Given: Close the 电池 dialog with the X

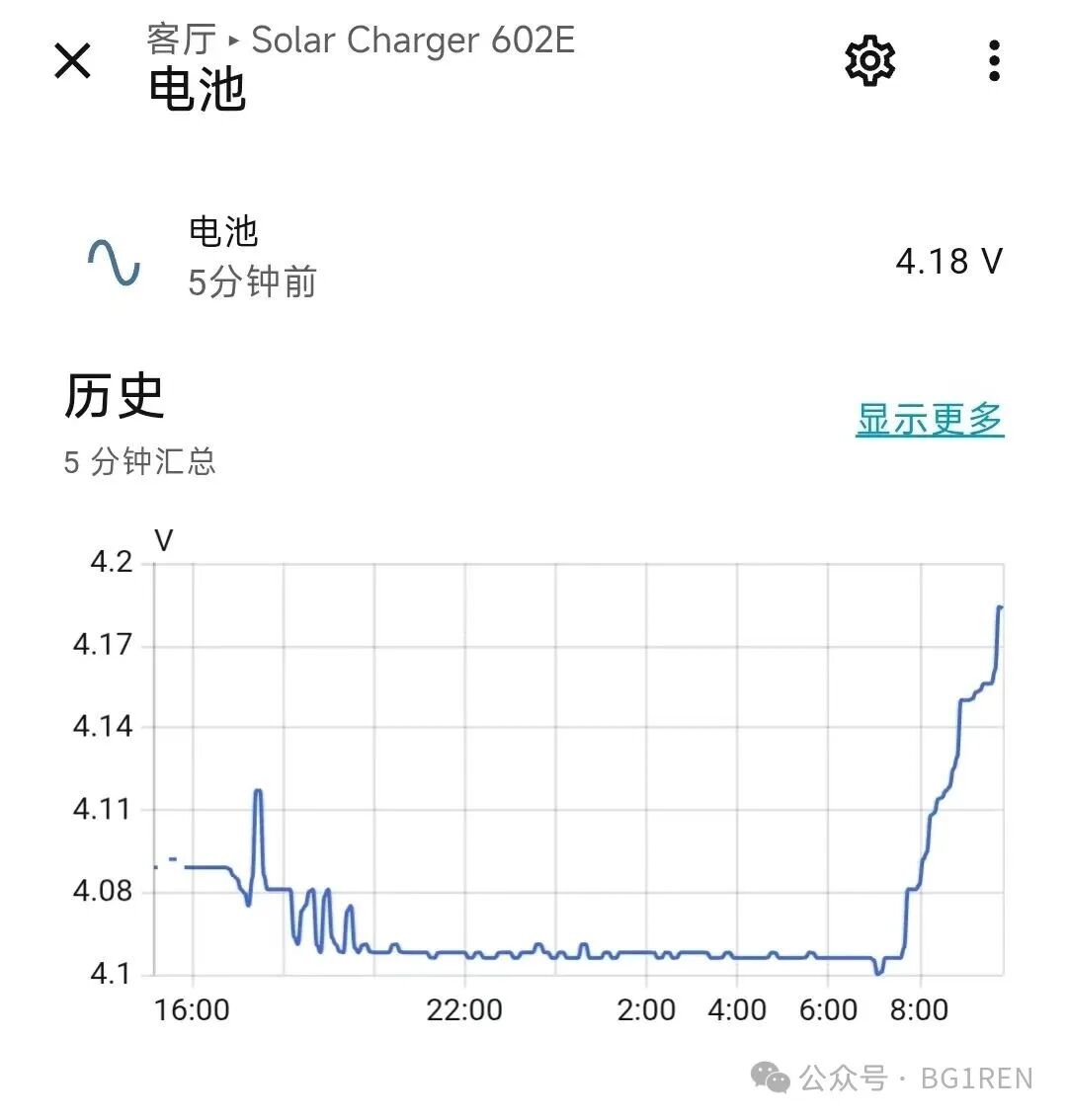Looking at the screenshot, I should [72, 61].
